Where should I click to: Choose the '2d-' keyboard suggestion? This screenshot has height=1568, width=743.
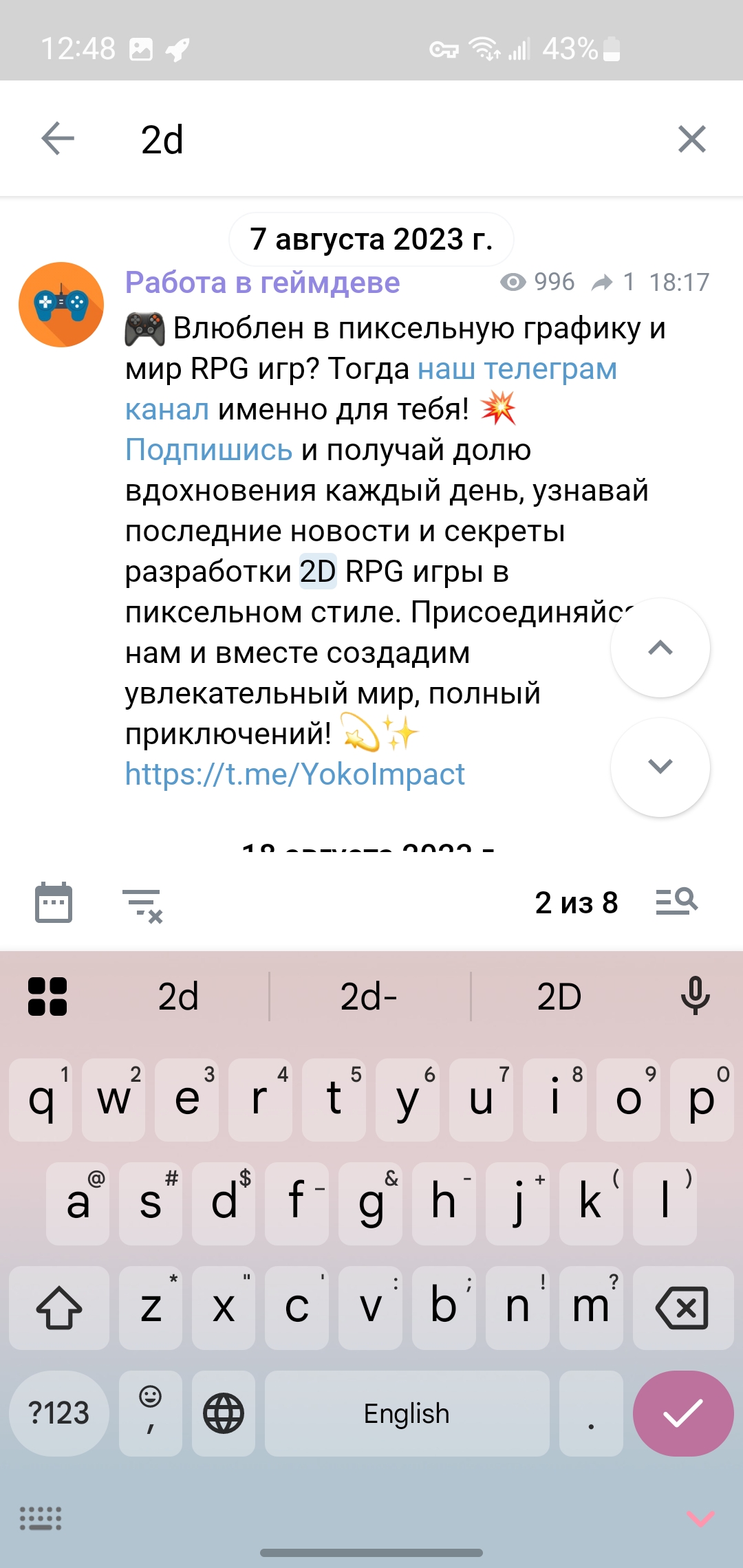point(369,997)
